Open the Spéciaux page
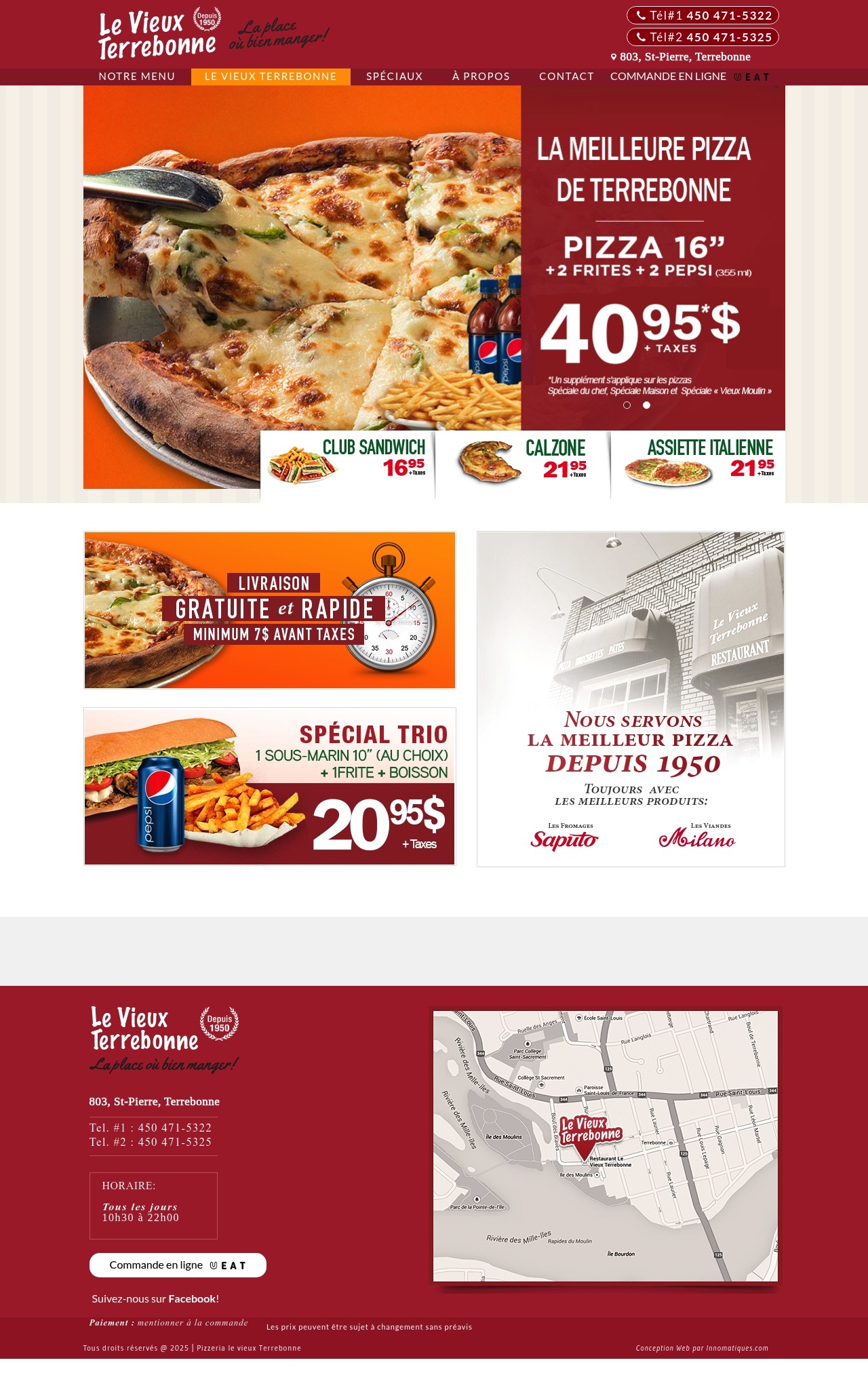868x1392 pixels. [394, 77]
